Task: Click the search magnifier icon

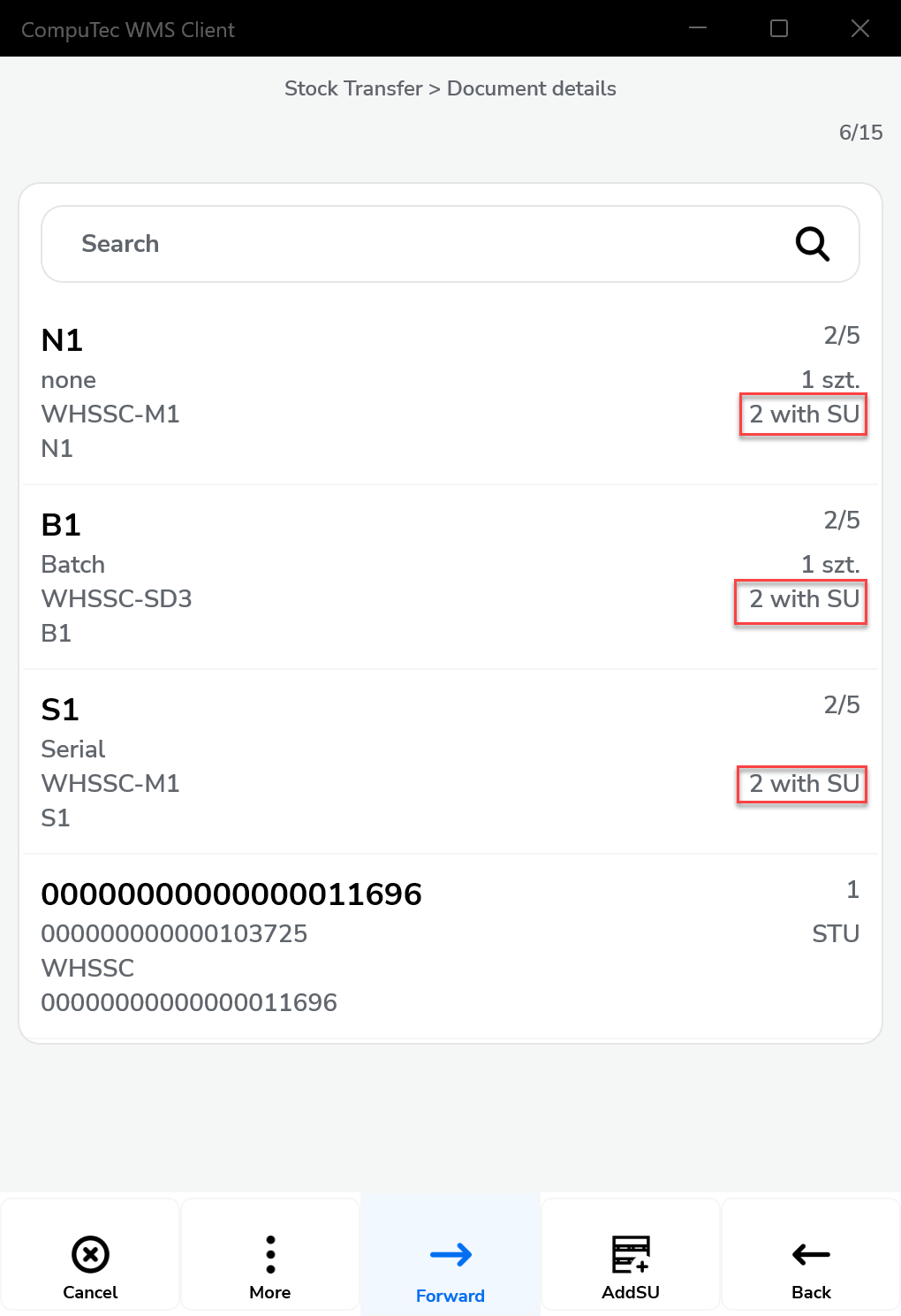Action: [x=811, y=244]
